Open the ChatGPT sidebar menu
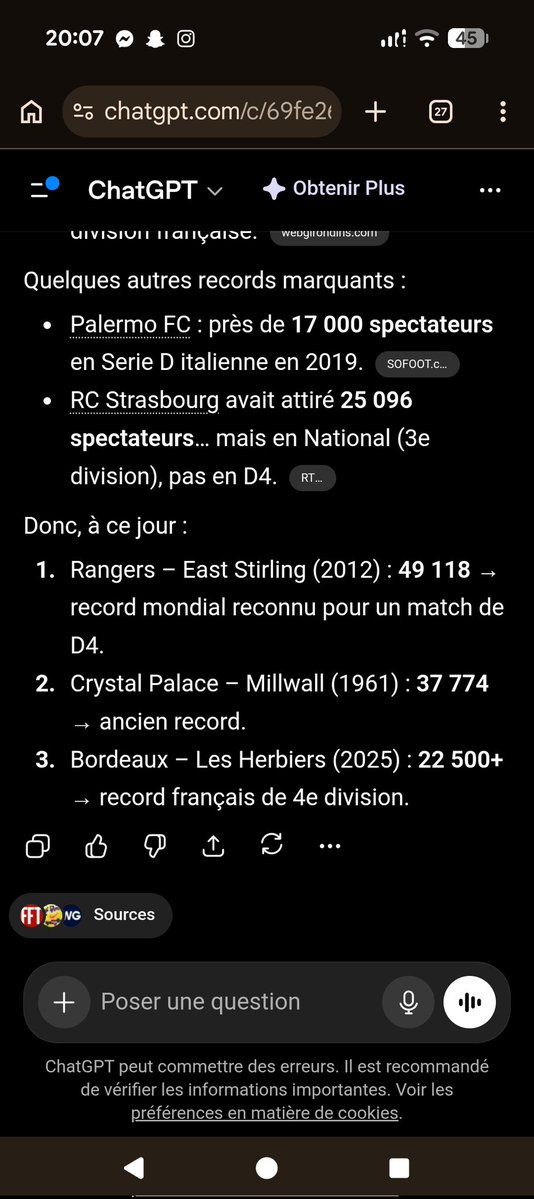The image size is (534, 1199). 43,189
